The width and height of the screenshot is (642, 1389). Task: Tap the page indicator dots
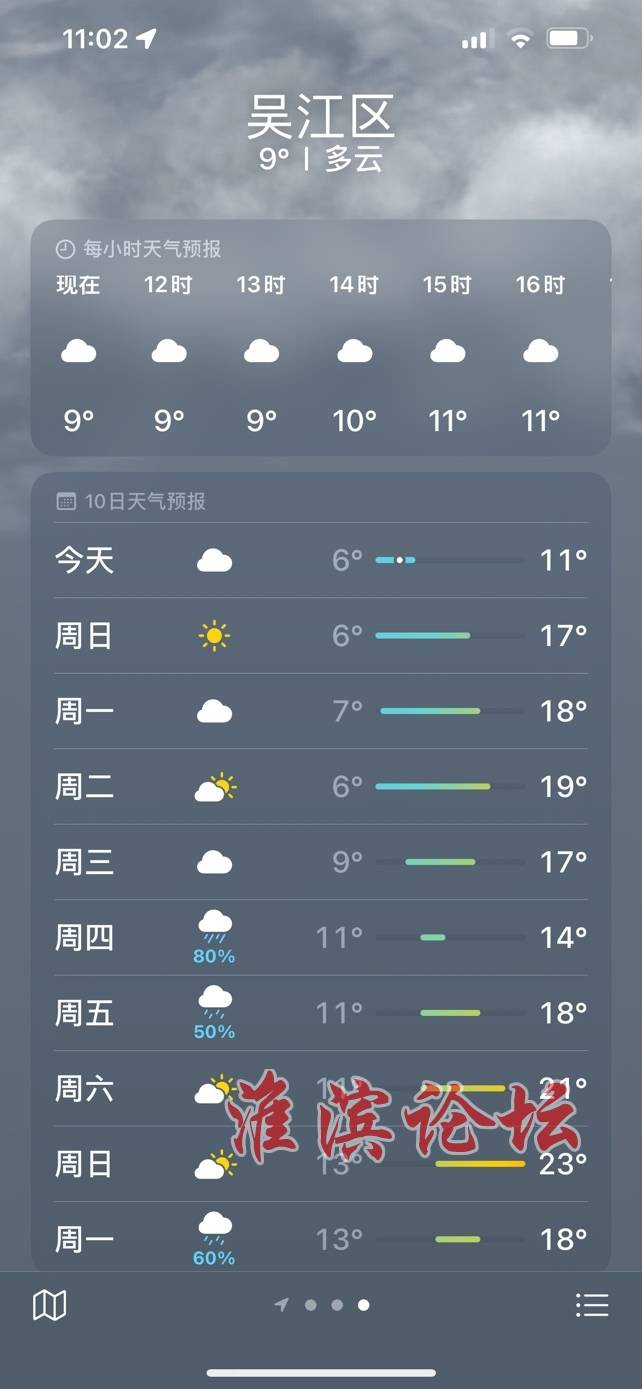[x=322, y=1305]
